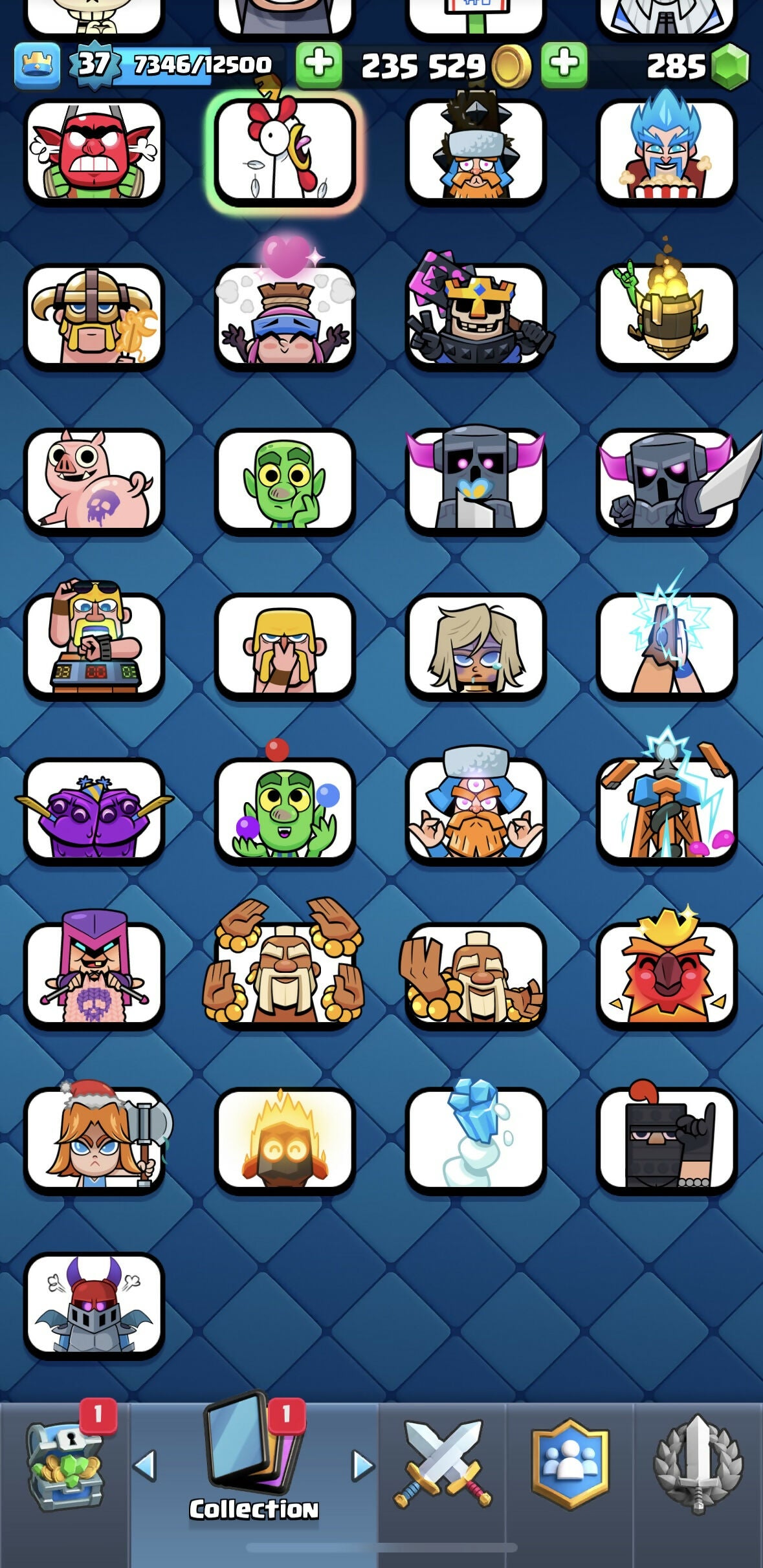
Task: Select the Santa hat valkyrie emote
Action: click(x=94, y=1140)
